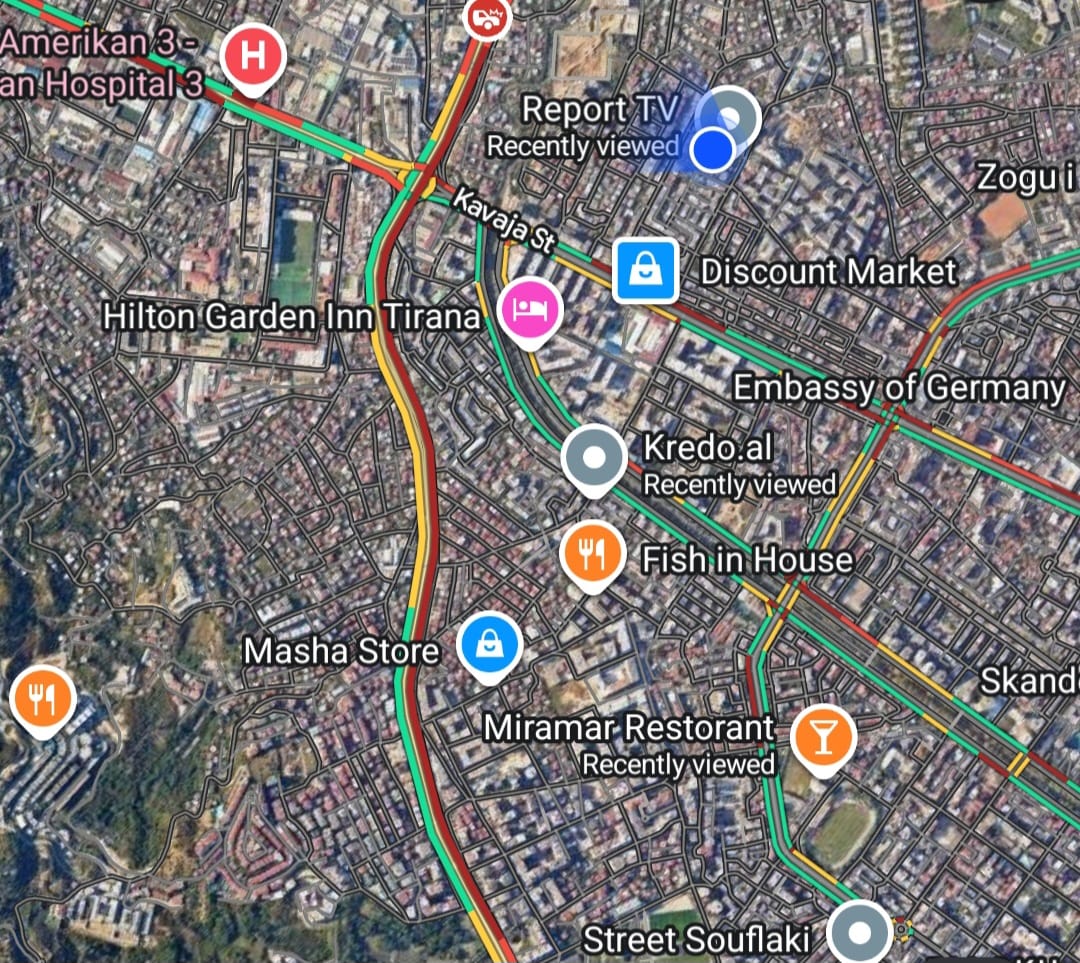
Task: Open the Fish in House restaurant pin
Action: point(592,553)
